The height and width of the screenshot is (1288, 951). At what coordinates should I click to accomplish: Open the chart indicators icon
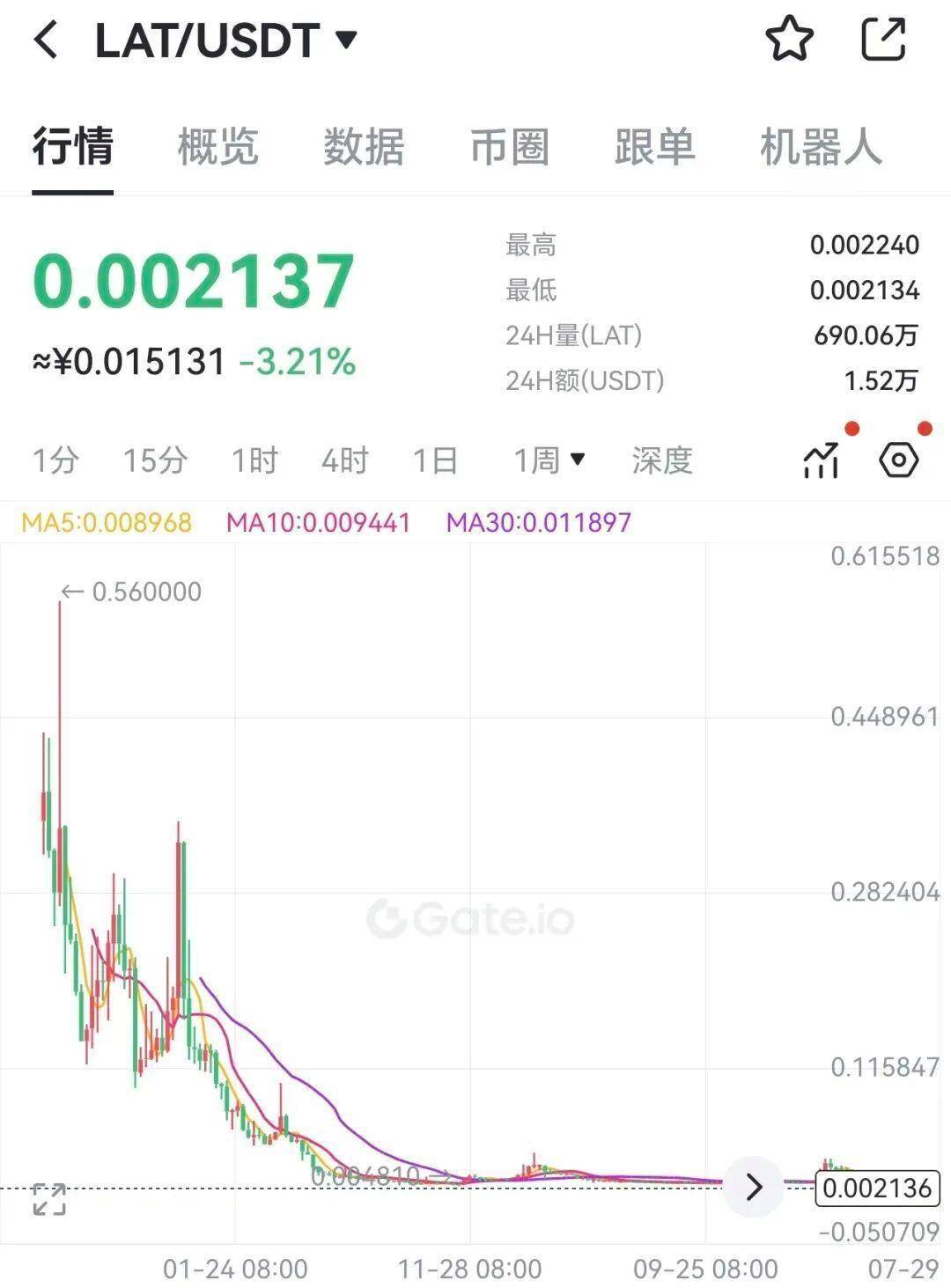coord(821,460)
